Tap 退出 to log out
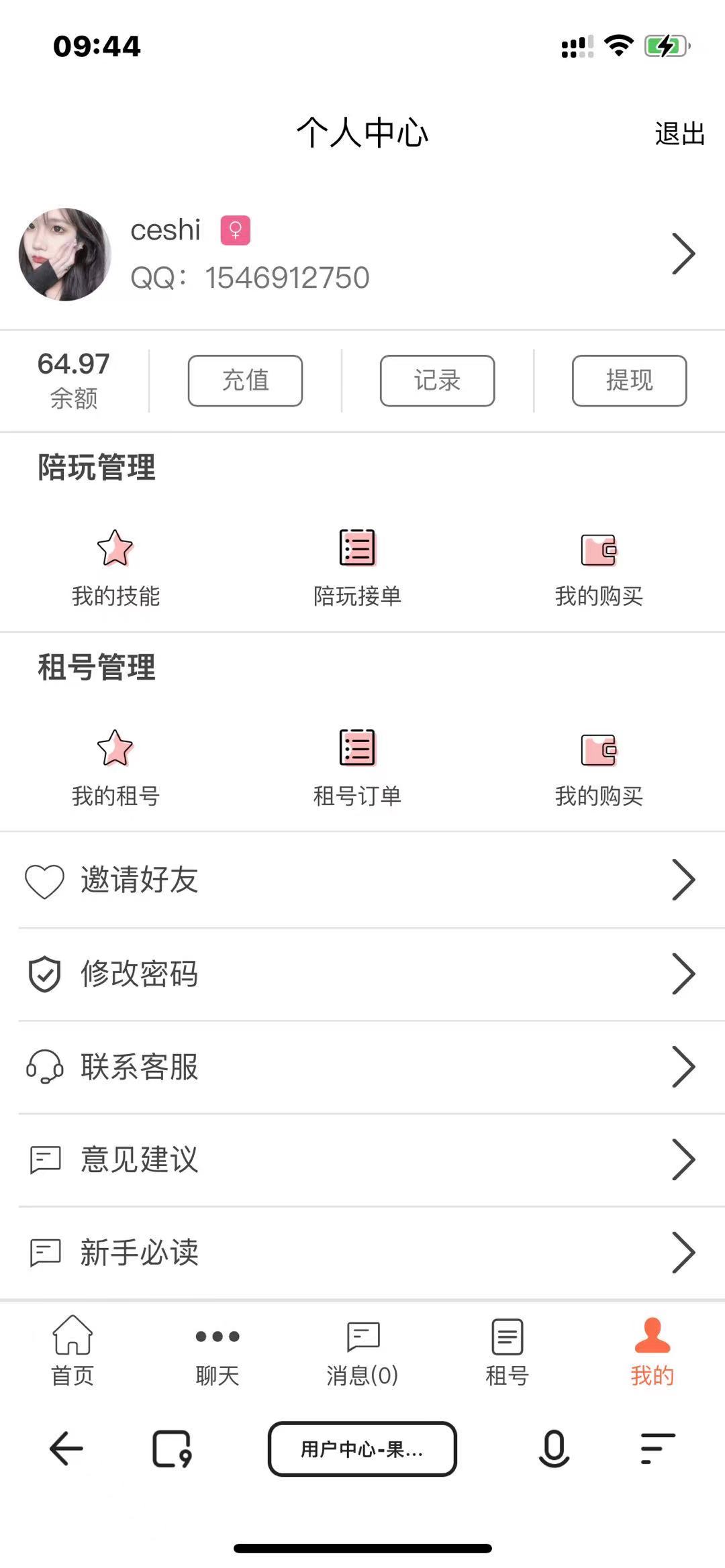The width and height of the screenshot is (725, 1568). point(679,134)
